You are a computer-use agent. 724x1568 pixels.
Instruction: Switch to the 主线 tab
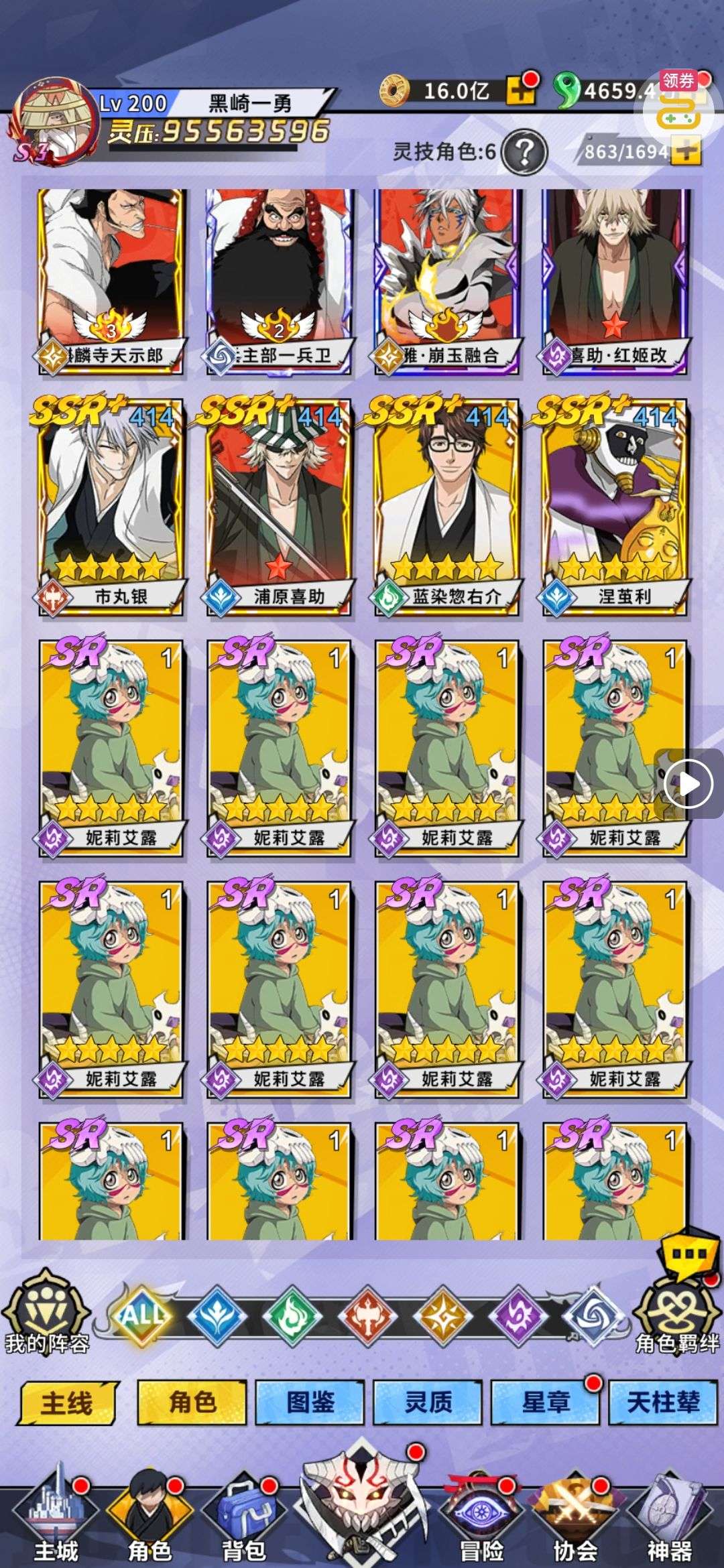pyautogui.click(x=67, y=1402)
